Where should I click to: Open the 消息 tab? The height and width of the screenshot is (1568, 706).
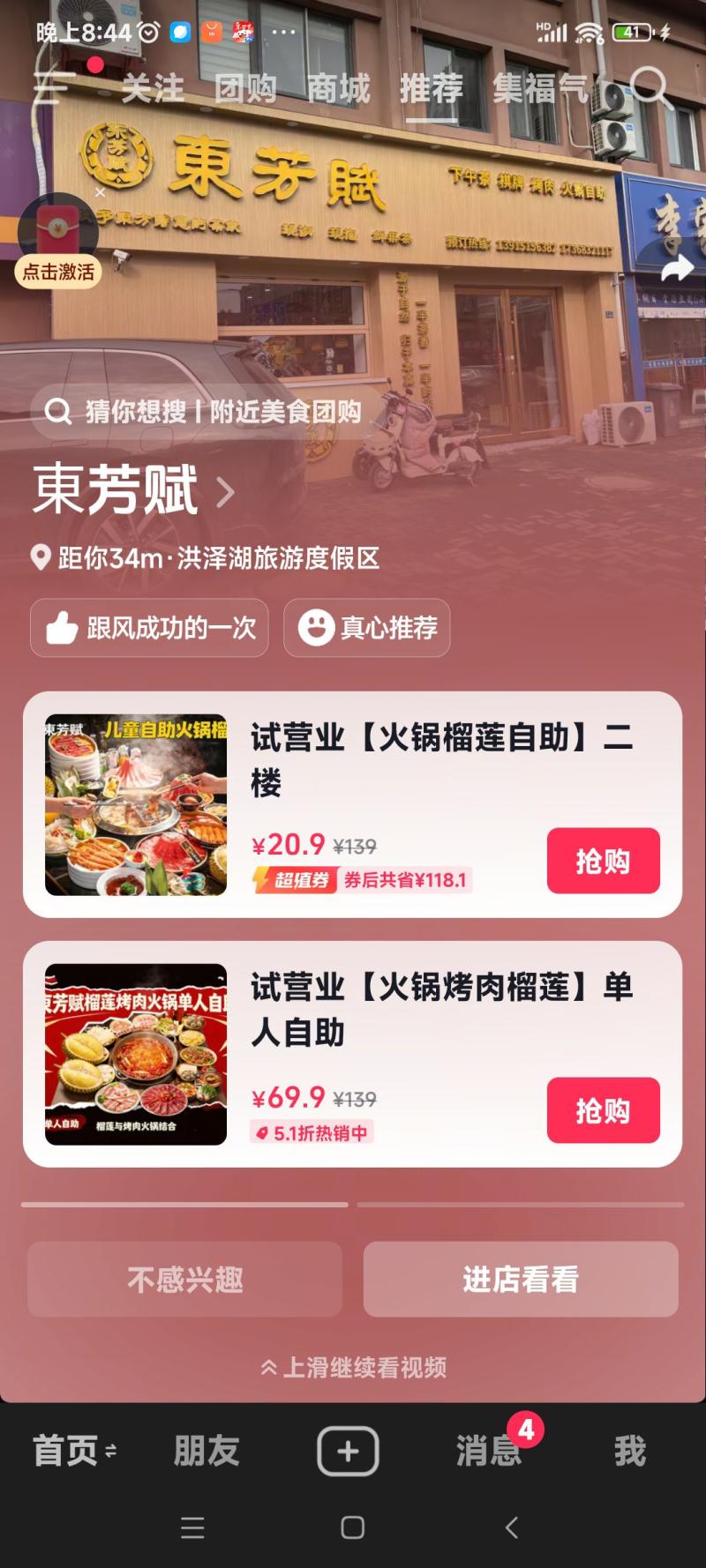pos(488,1450)
